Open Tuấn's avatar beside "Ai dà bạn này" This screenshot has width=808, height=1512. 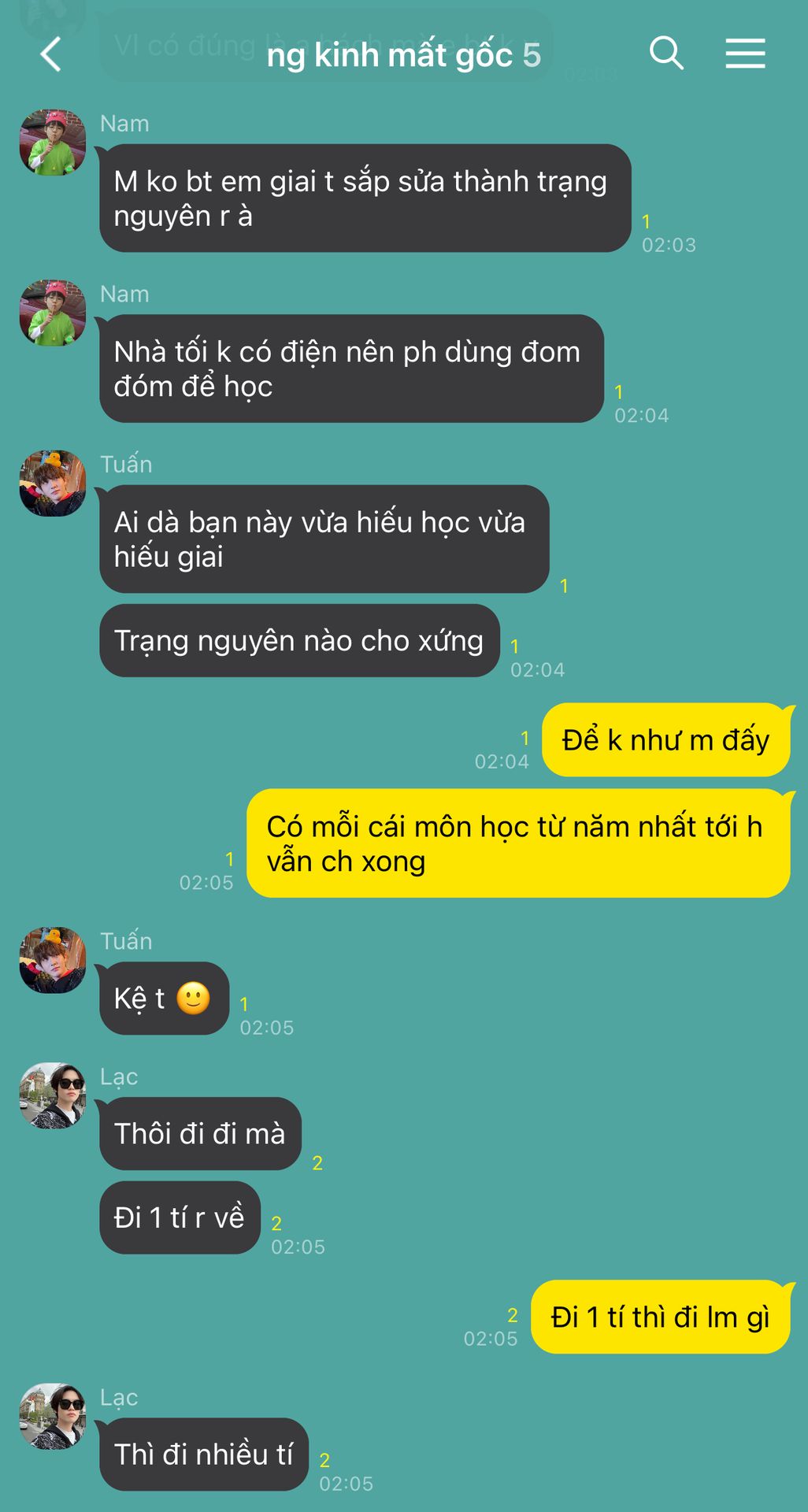tap(53, 484)
